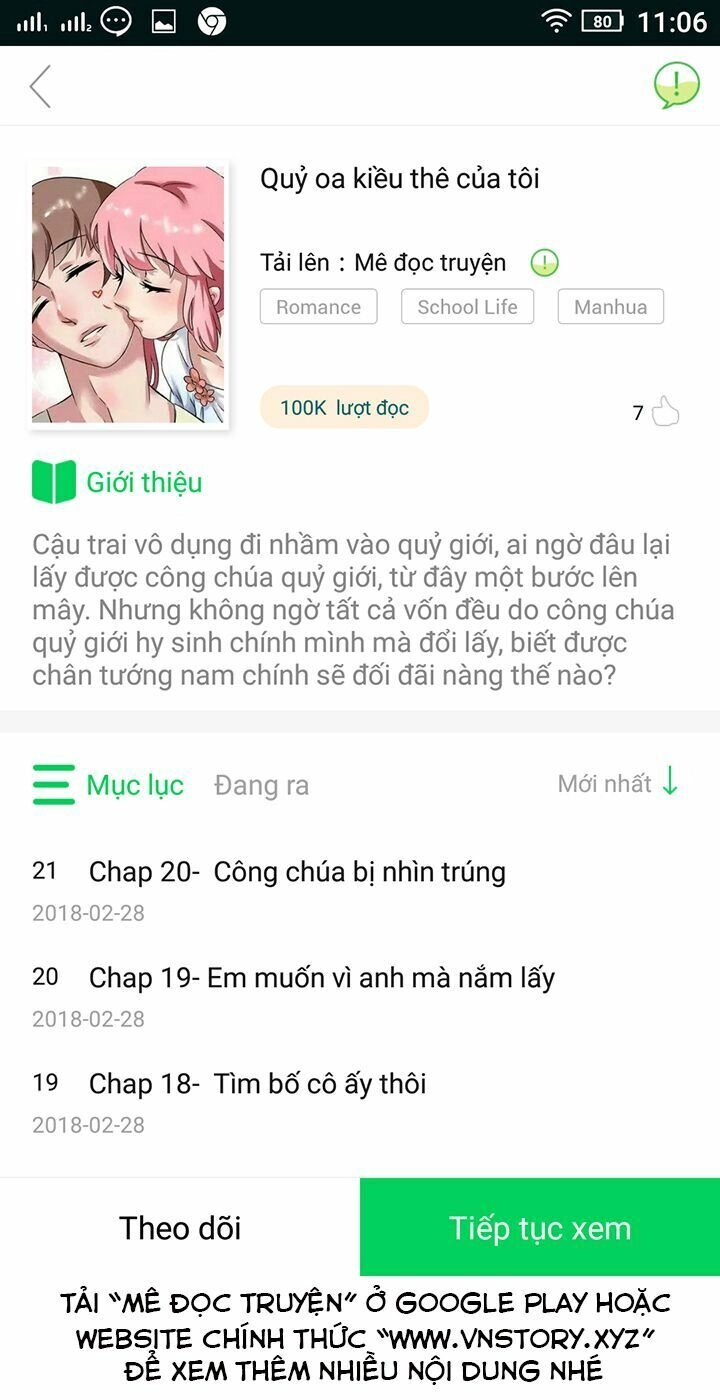Toggle follow with the Theo dõi button
720x1400 pixels.
[x=179, y=1226]
